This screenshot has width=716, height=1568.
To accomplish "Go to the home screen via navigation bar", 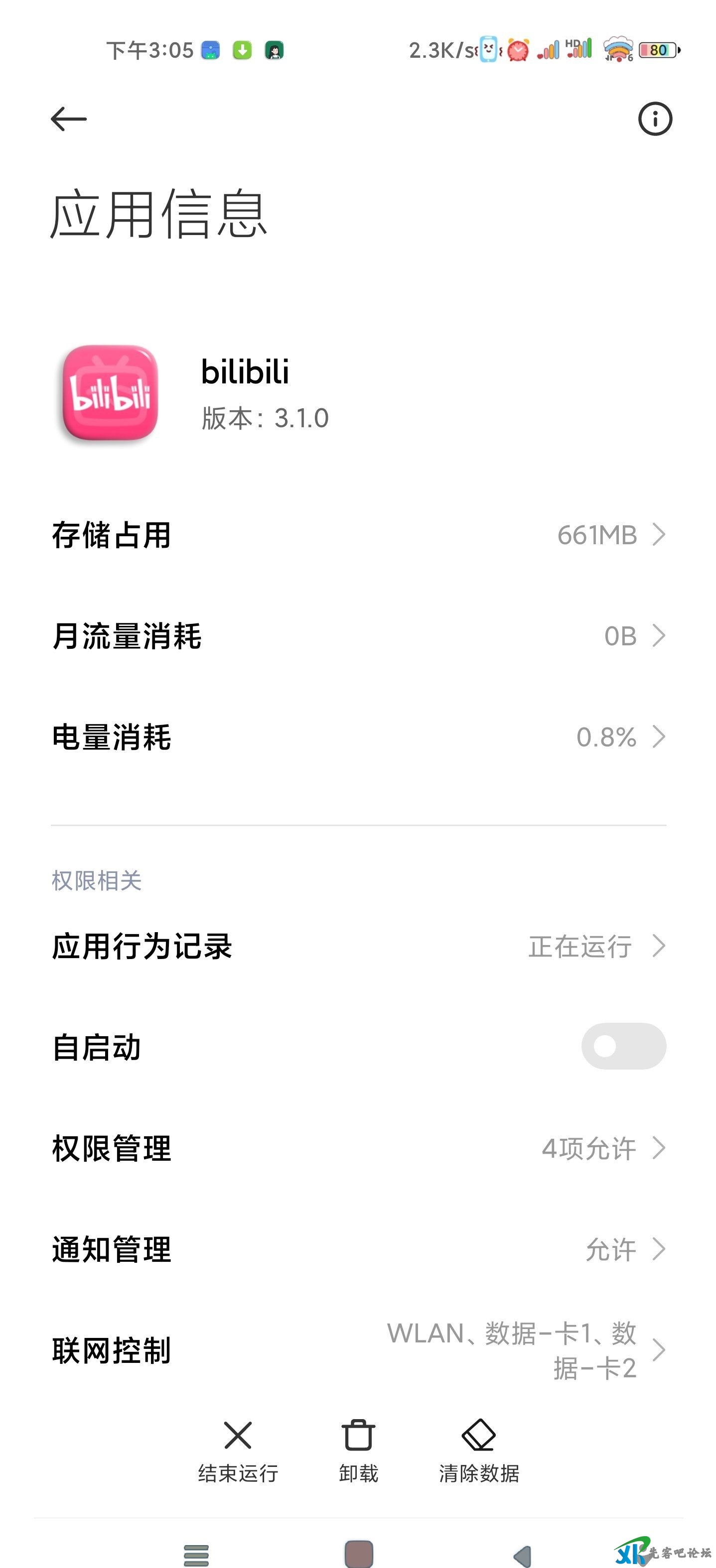I will pyautogui.click(x=359, y=1554).
